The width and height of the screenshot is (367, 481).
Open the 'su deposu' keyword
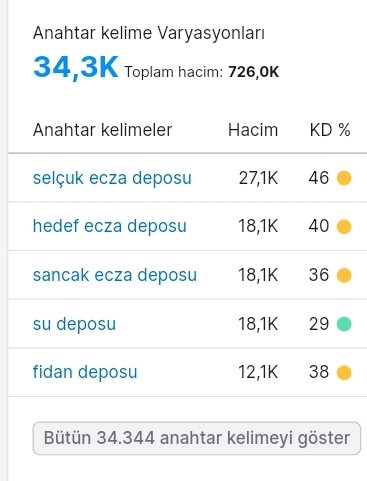pyautogui.click(x=74, y=324)
